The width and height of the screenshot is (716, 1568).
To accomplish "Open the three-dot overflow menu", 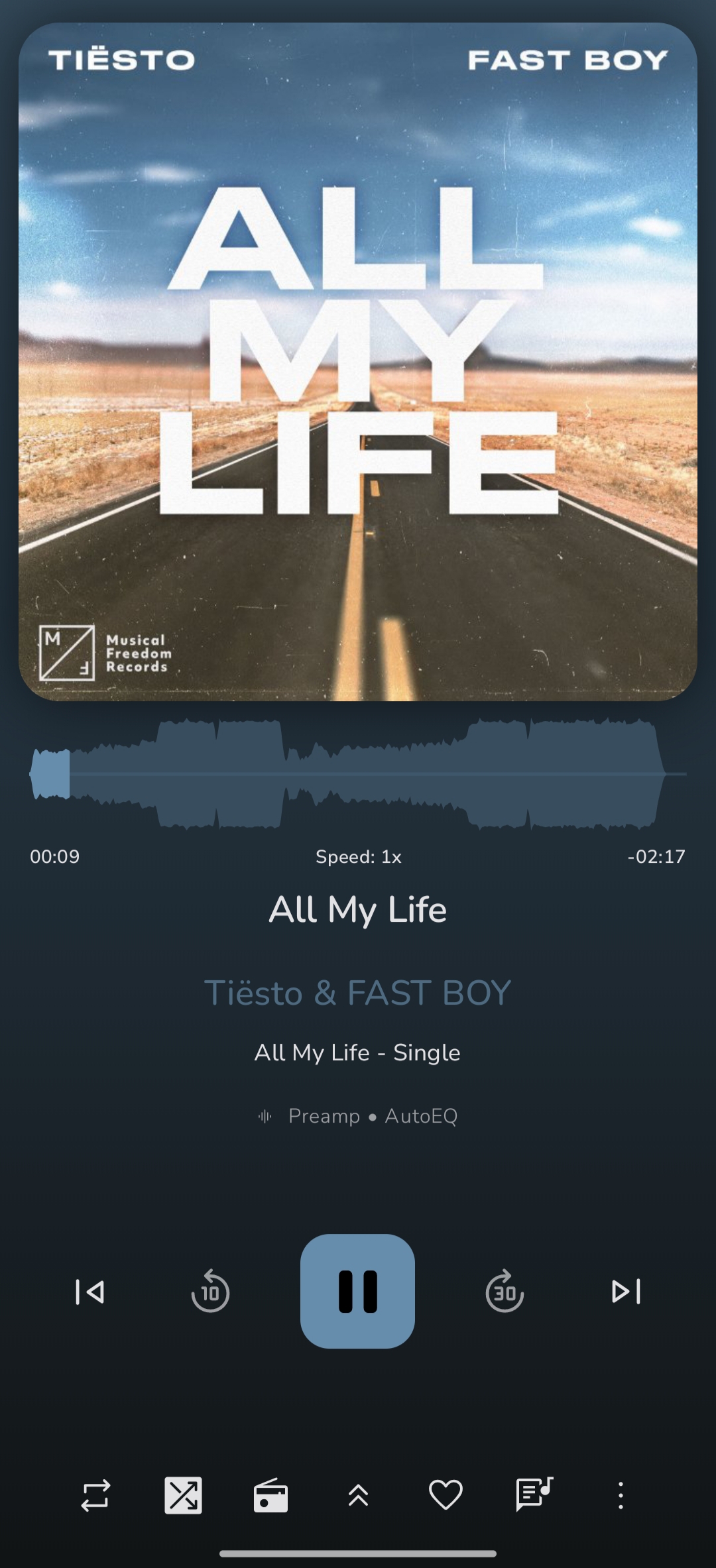I will tap(621, 1496).
